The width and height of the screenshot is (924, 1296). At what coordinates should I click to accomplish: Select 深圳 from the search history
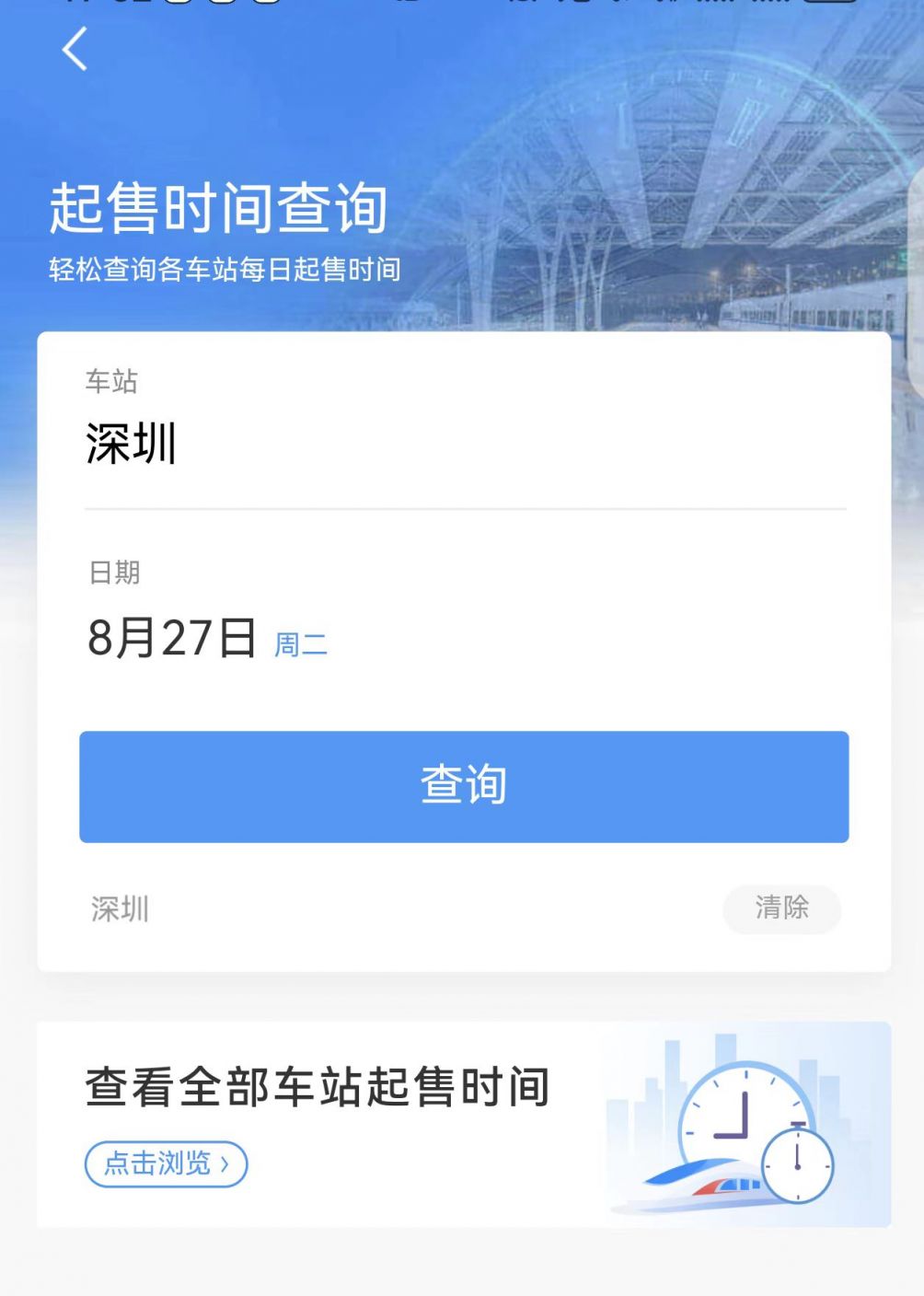pyautogui.click(x=119, y=909)
